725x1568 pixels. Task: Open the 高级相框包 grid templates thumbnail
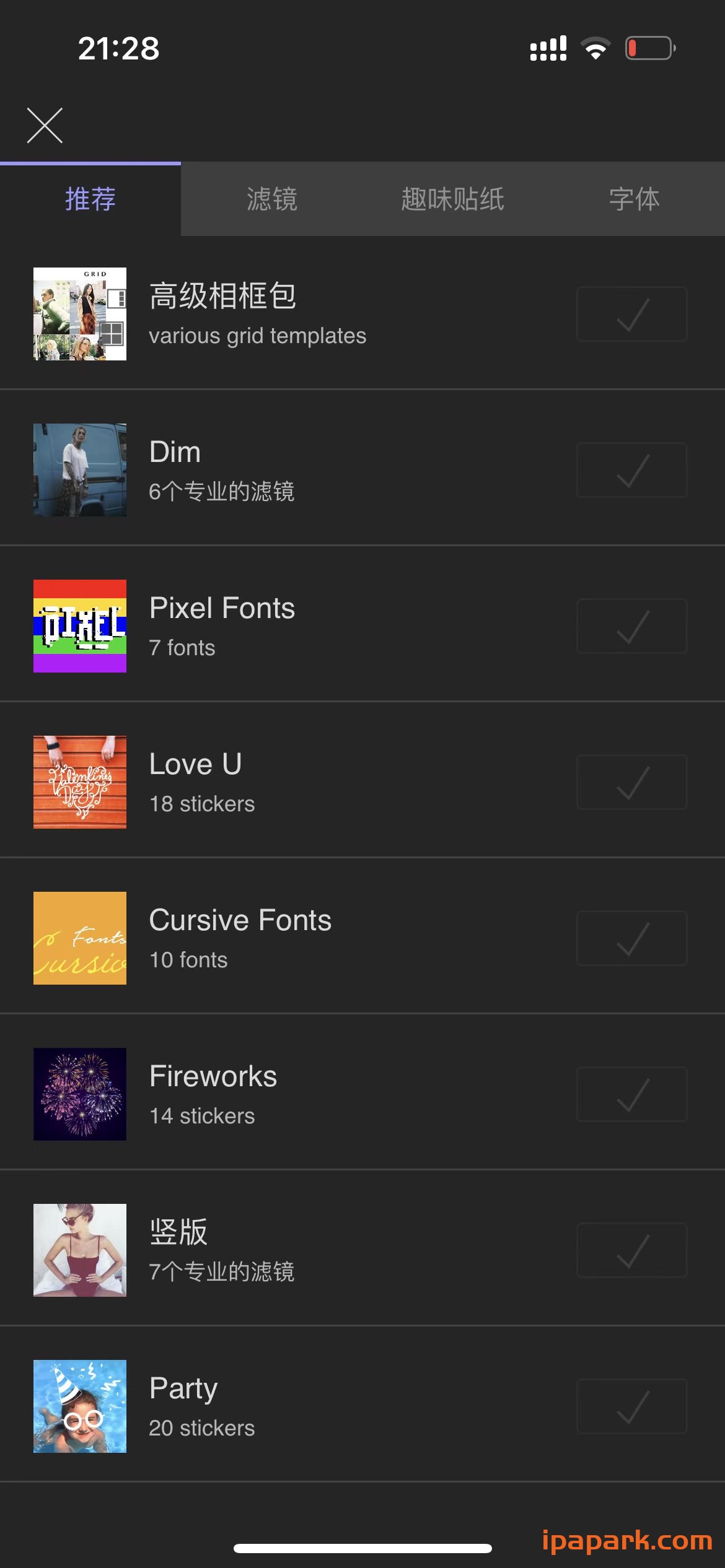pos(79,314)
